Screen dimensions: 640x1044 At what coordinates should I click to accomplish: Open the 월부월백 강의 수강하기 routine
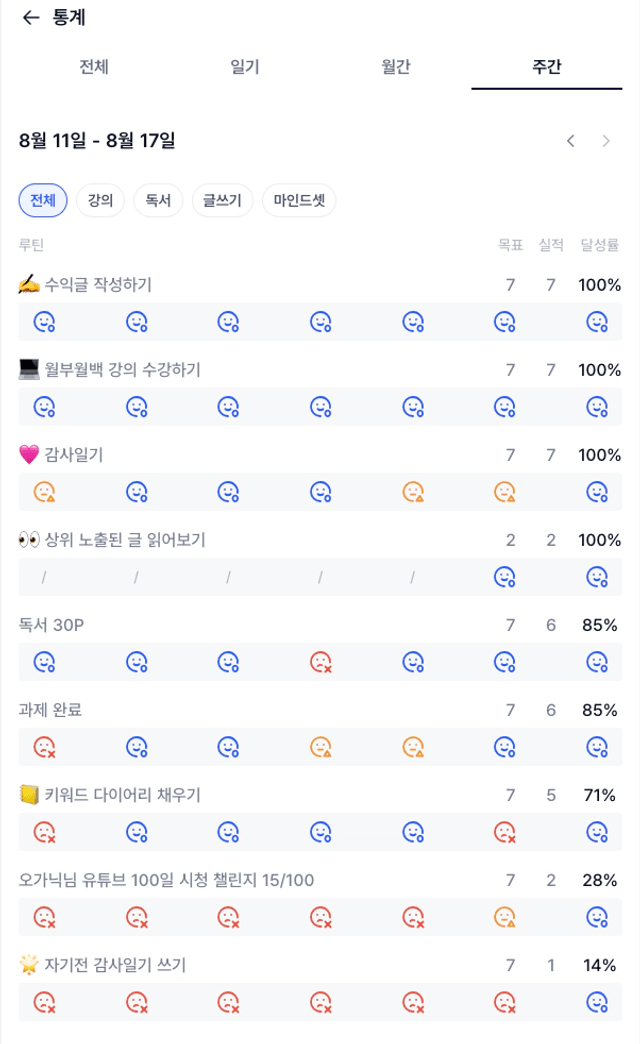(110, 370)
